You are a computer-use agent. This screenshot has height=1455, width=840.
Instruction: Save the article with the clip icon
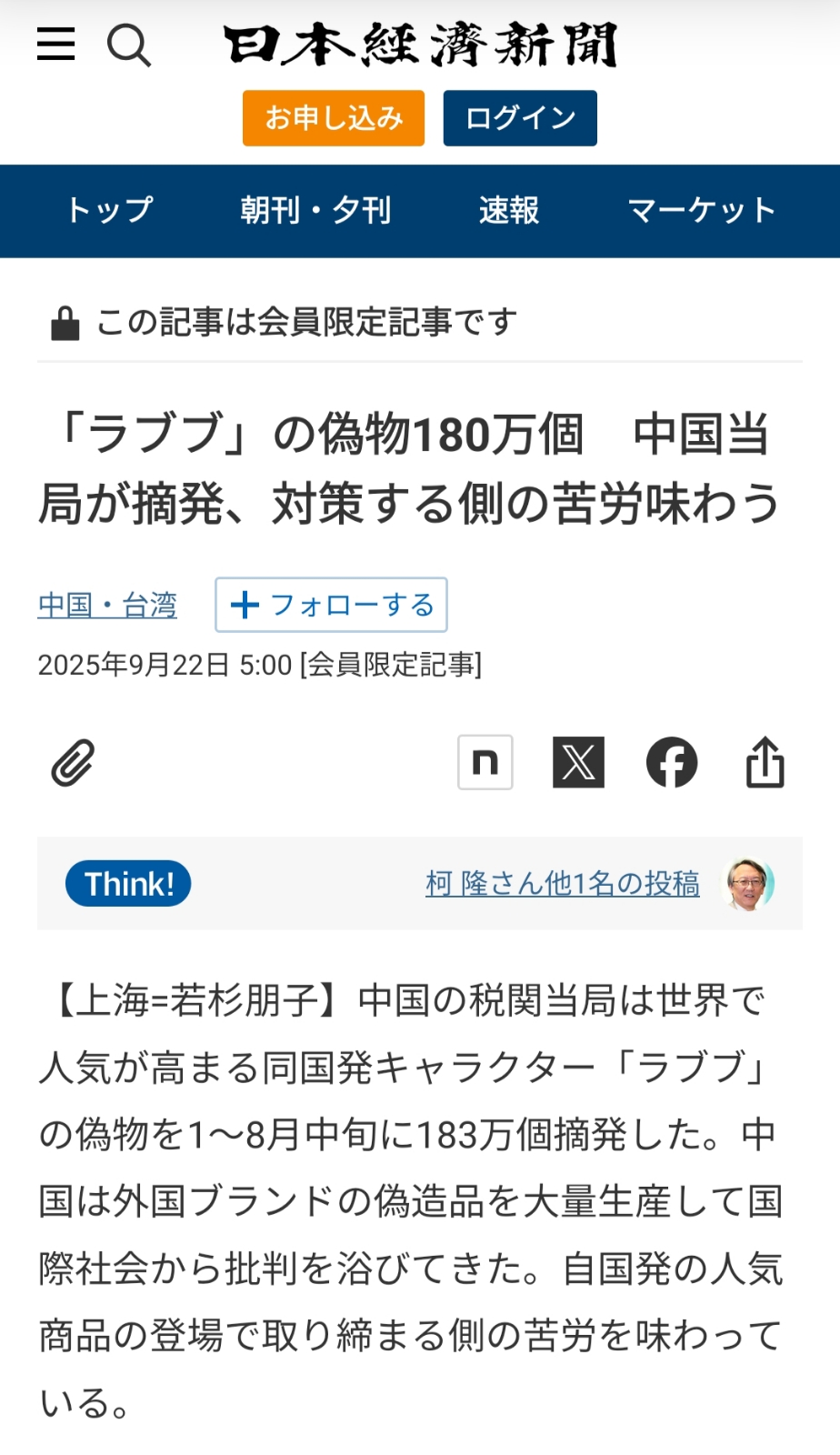tap(73, 762)
